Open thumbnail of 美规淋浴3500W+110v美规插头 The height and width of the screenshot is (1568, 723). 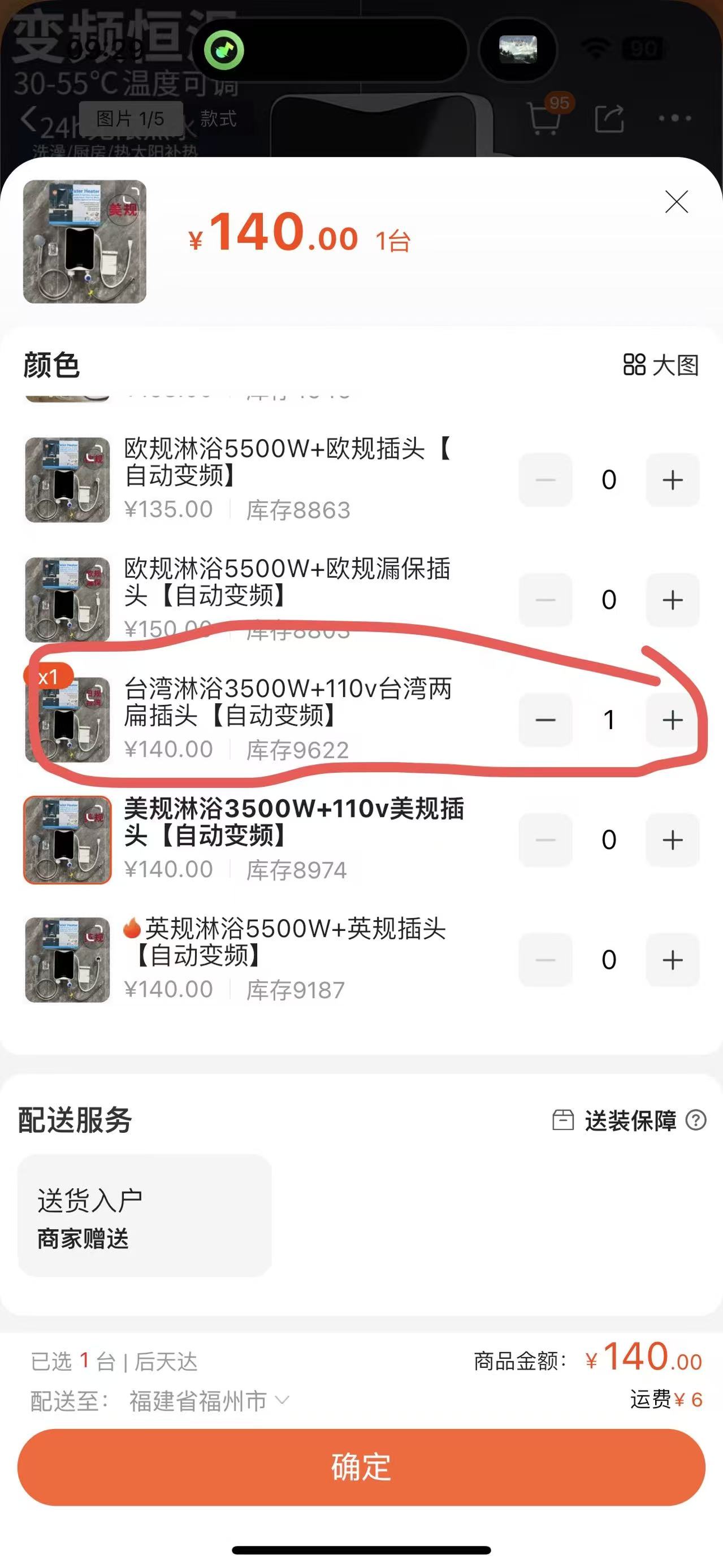68,840
